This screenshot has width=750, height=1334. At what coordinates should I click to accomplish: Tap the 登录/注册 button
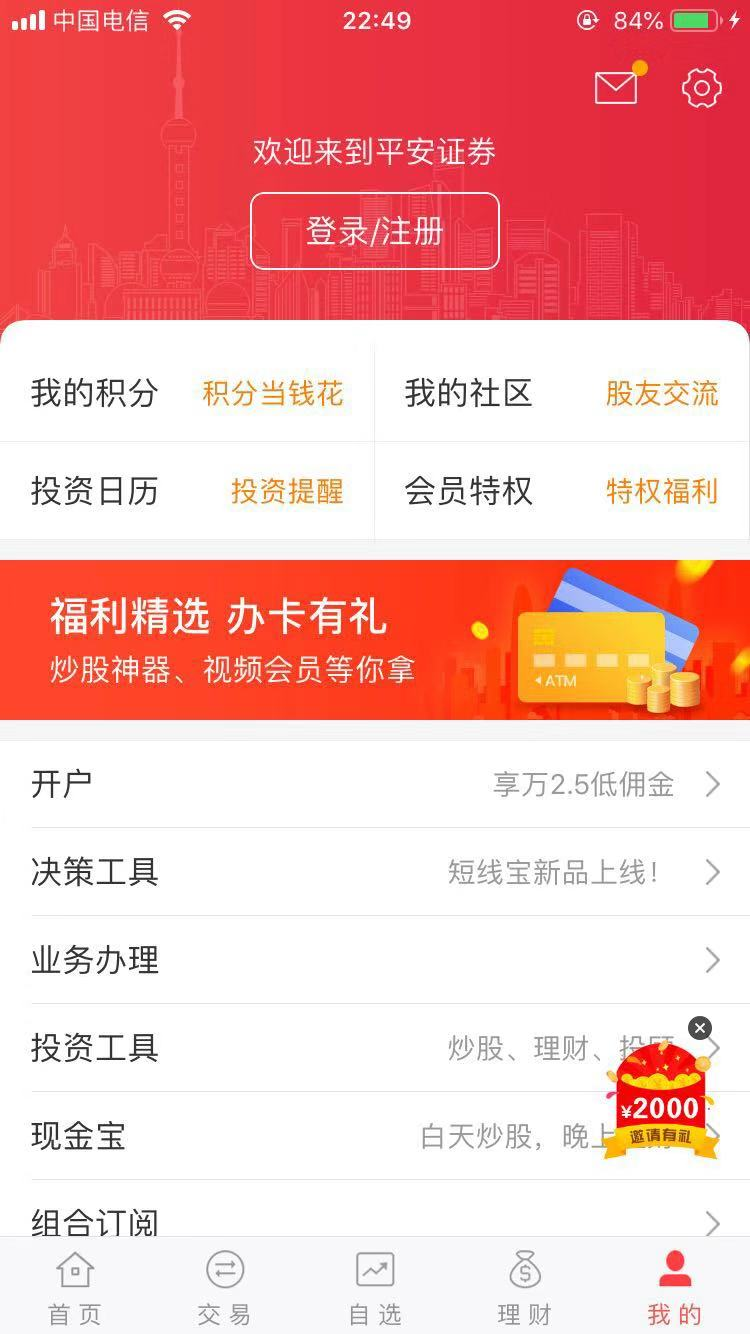pyautogui.click(x=374, y=231)
